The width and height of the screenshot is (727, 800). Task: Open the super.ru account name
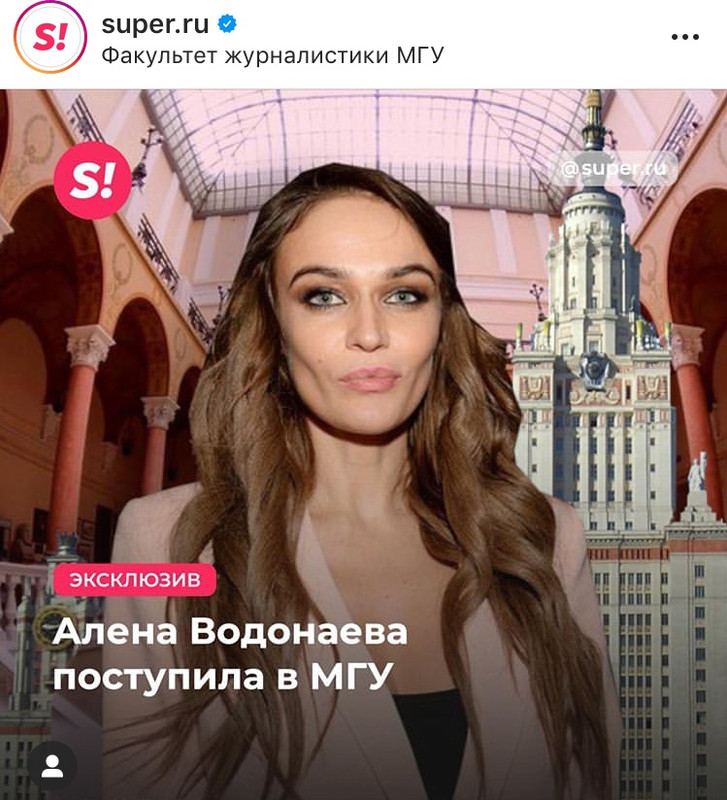point(147,22)
